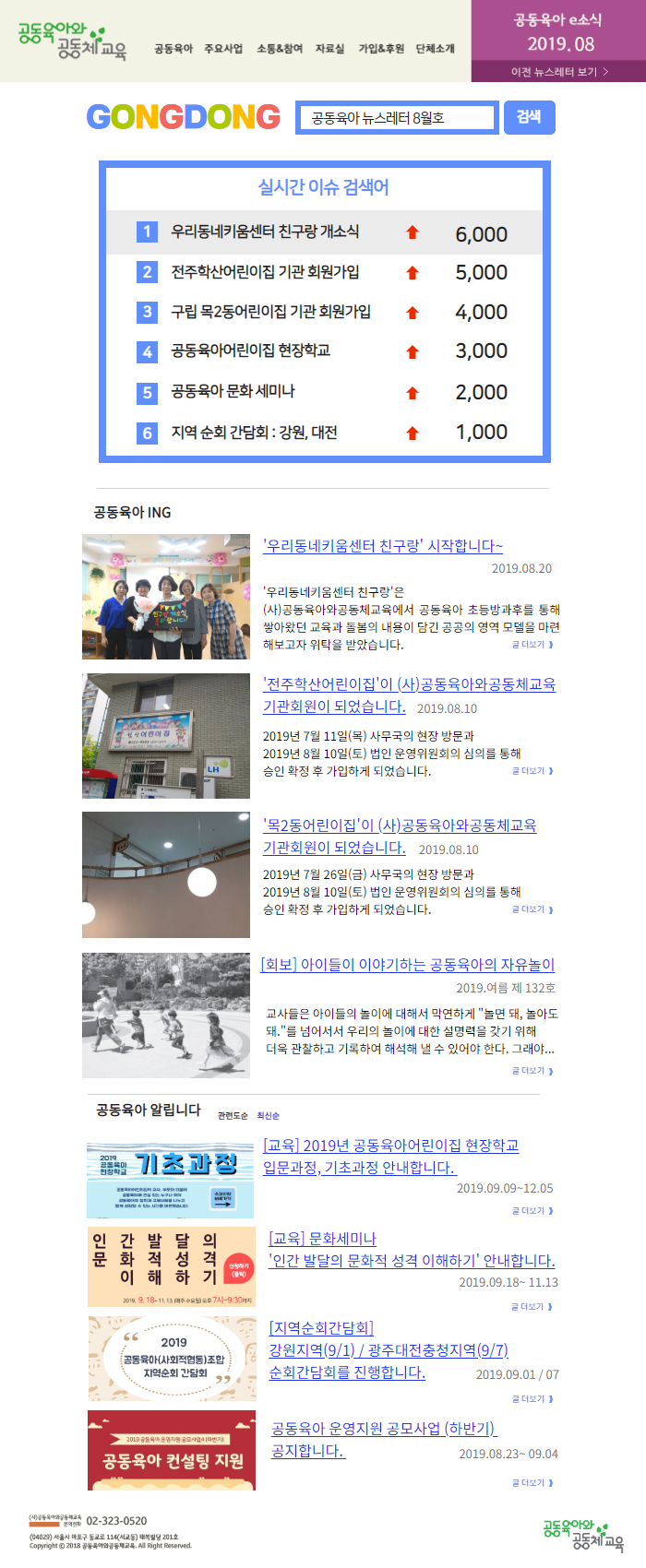Open the 지역순회간담회 announcement link
Viewport: 646px width, 1568px height.
[x=388, y=1350]
